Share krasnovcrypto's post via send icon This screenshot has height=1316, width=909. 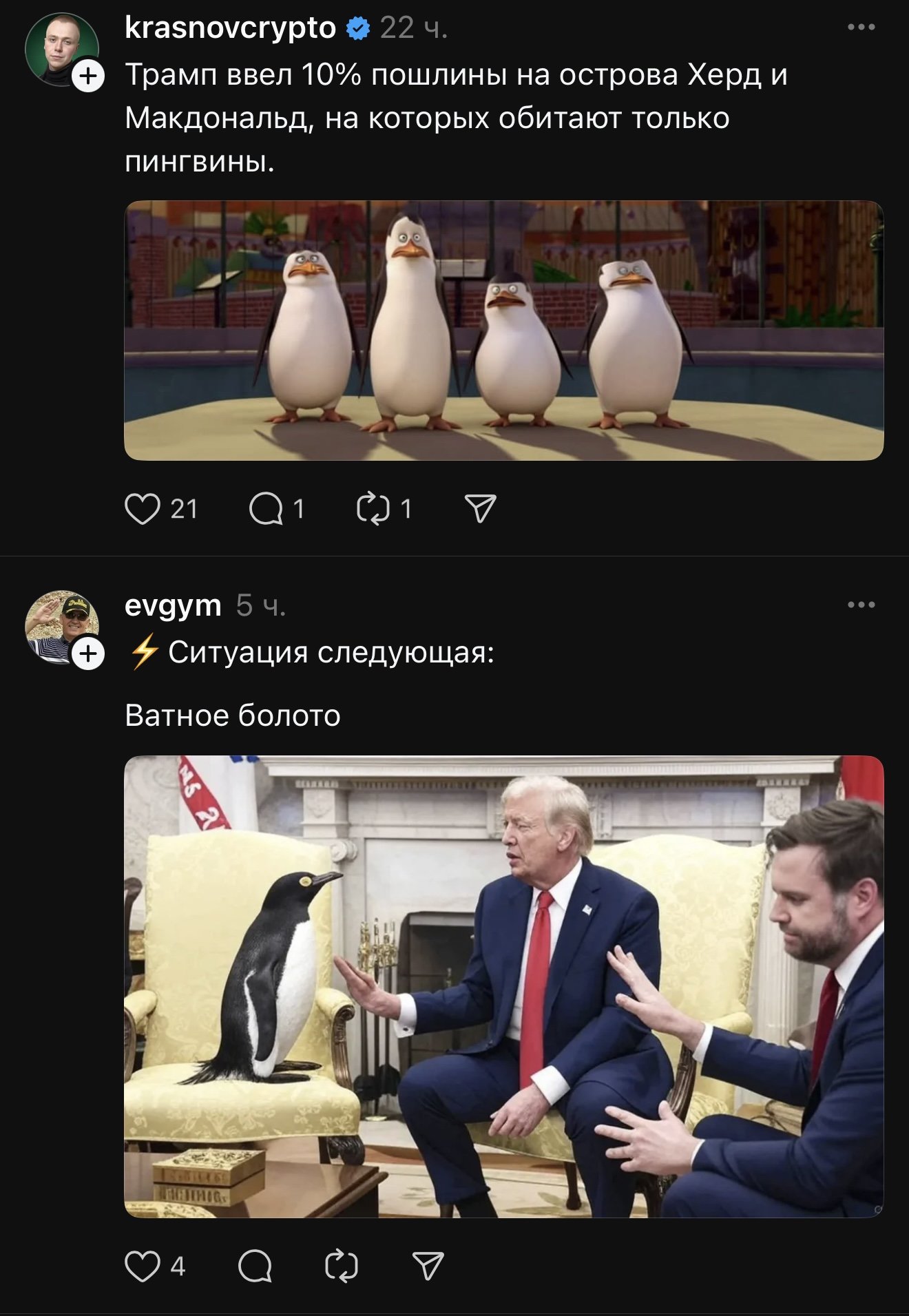[480, 509]
